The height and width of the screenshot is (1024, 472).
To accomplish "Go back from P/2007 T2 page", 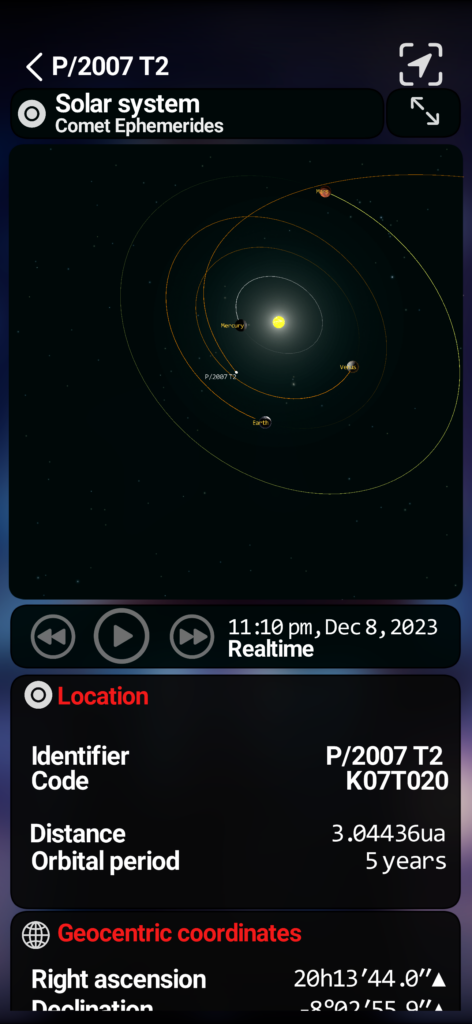I will click(x=35, y=67).
